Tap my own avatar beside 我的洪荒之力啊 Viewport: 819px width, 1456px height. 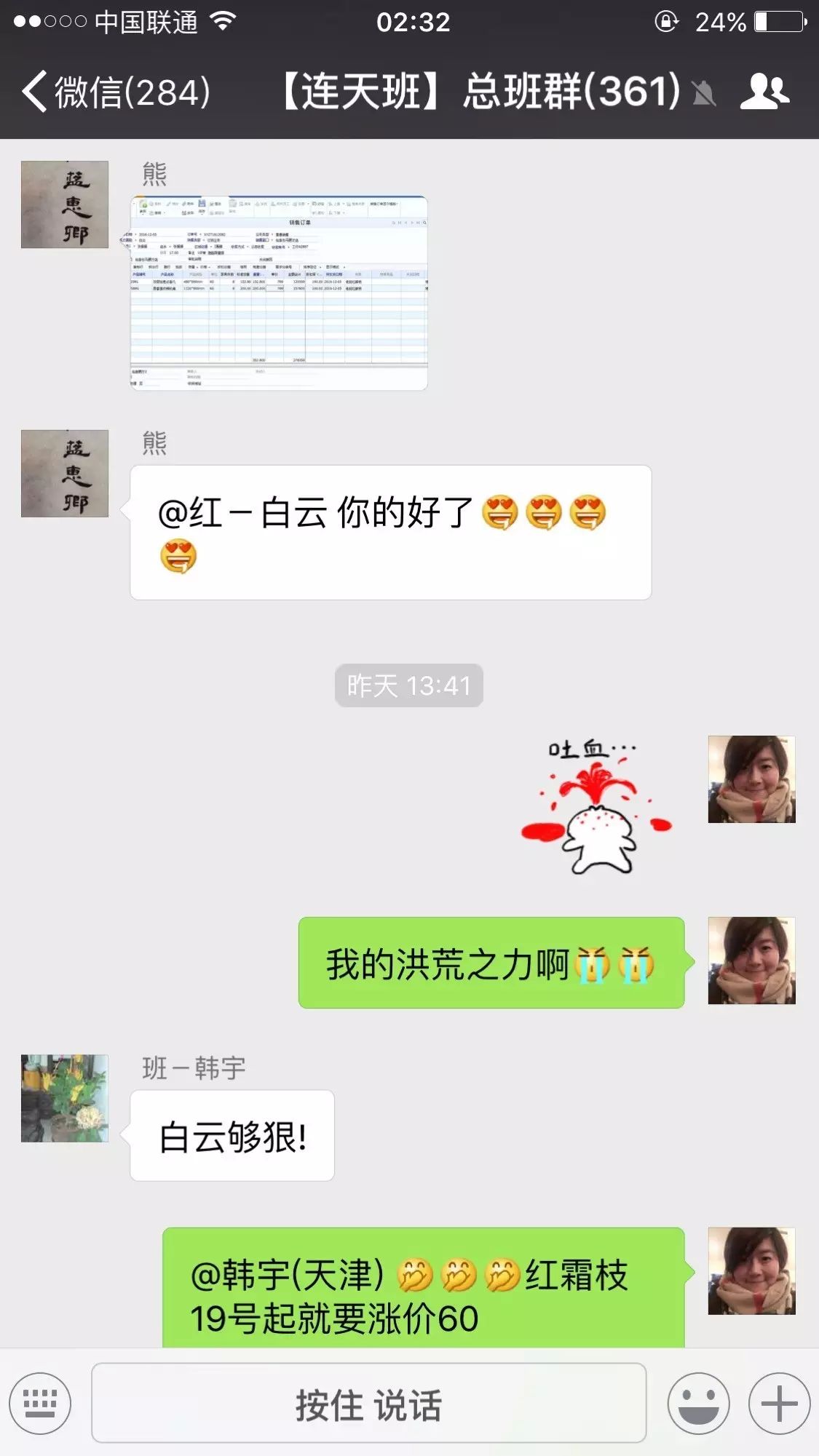coord(751,960)
